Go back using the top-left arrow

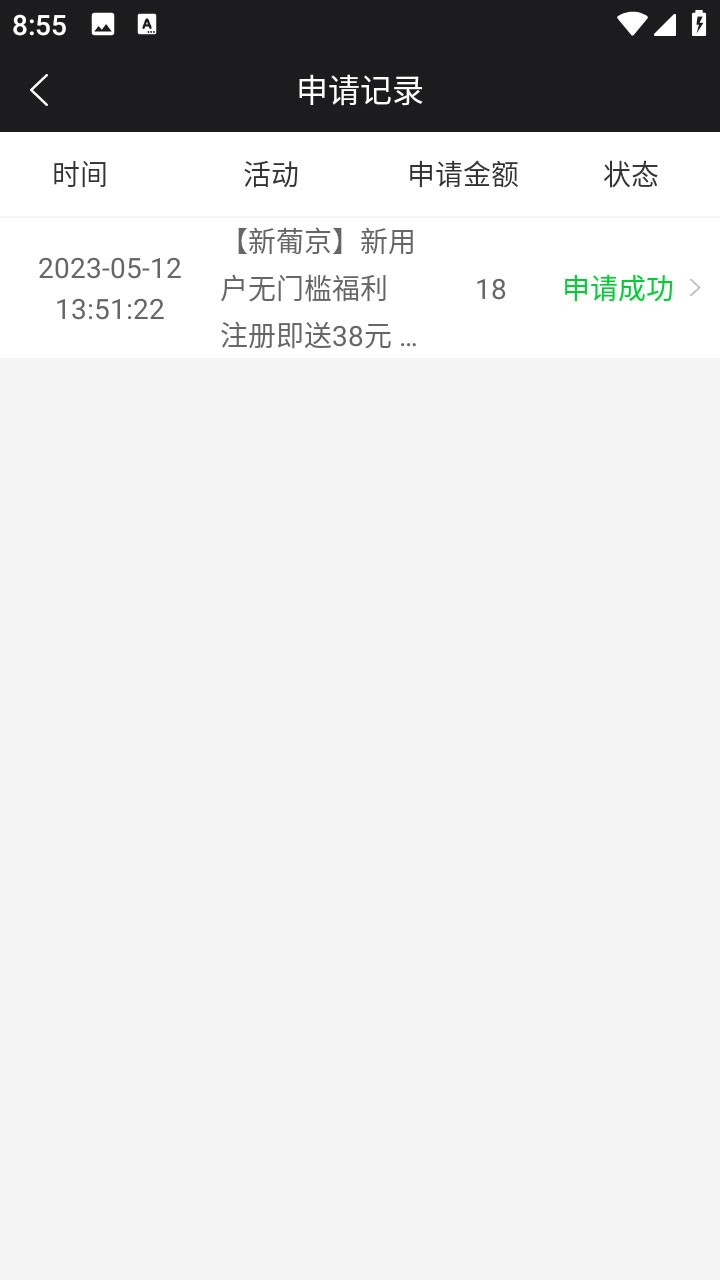[x=39, y=90]
